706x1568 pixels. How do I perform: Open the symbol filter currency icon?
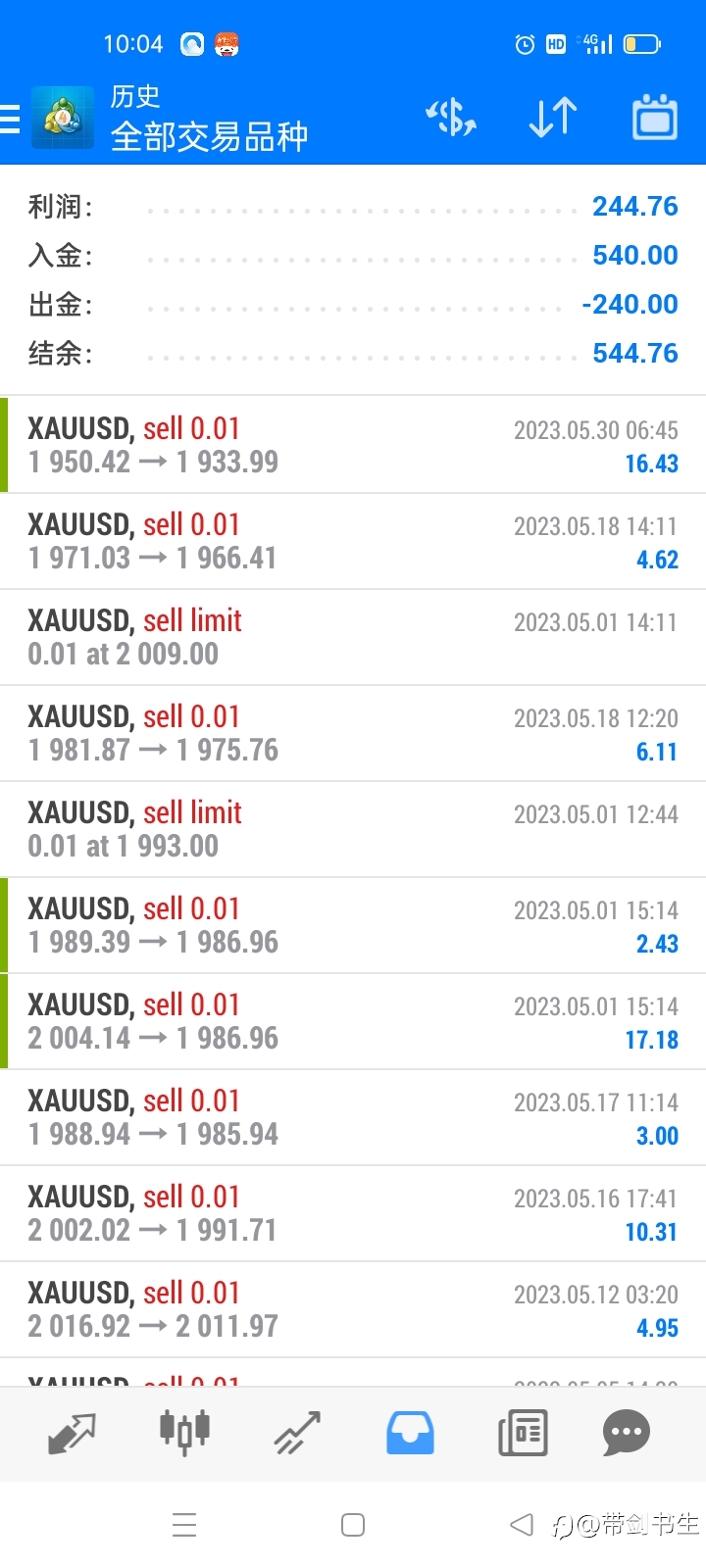click(451, 119)
